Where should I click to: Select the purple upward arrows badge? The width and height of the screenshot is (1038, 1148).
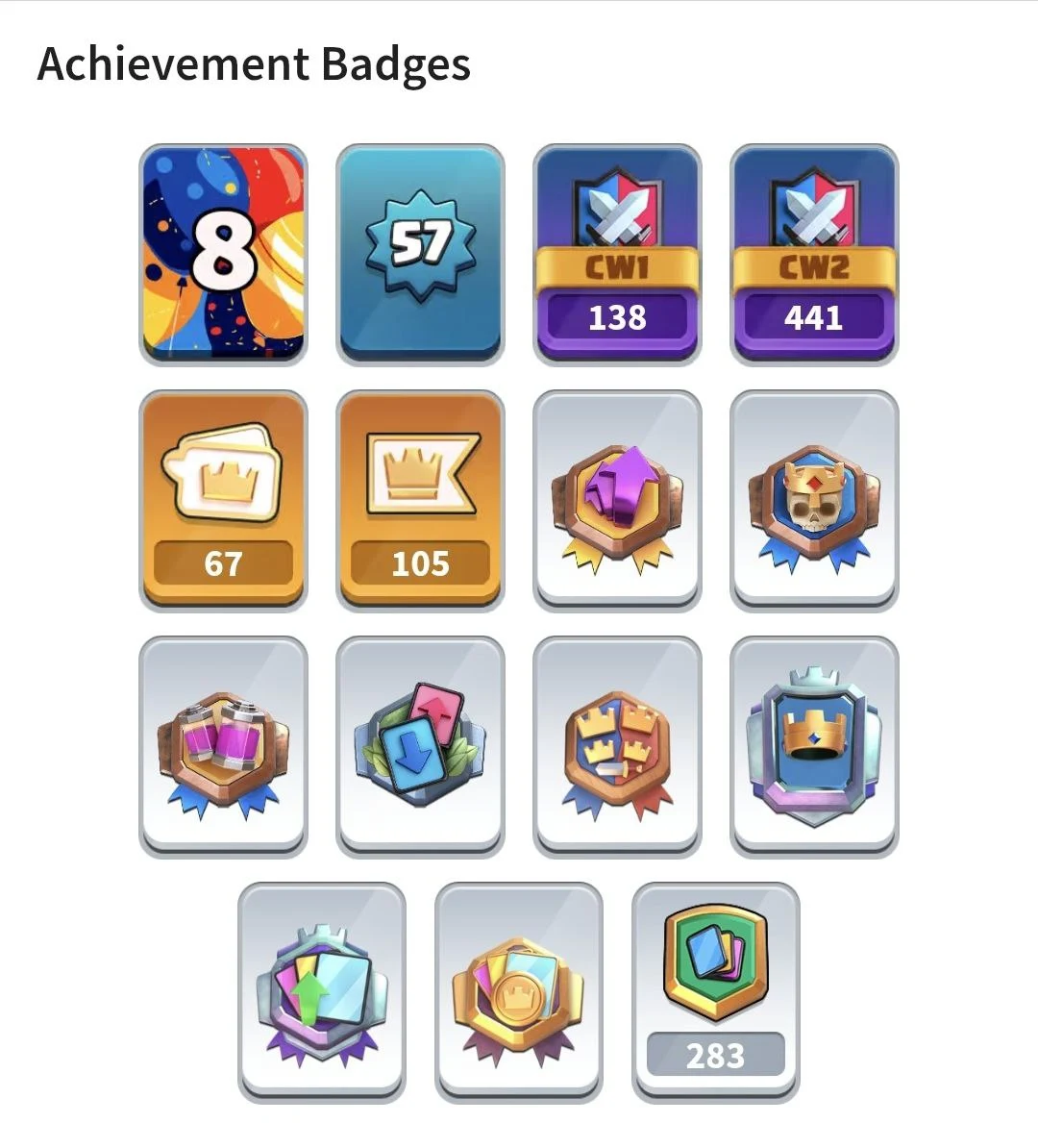[617, 499]
